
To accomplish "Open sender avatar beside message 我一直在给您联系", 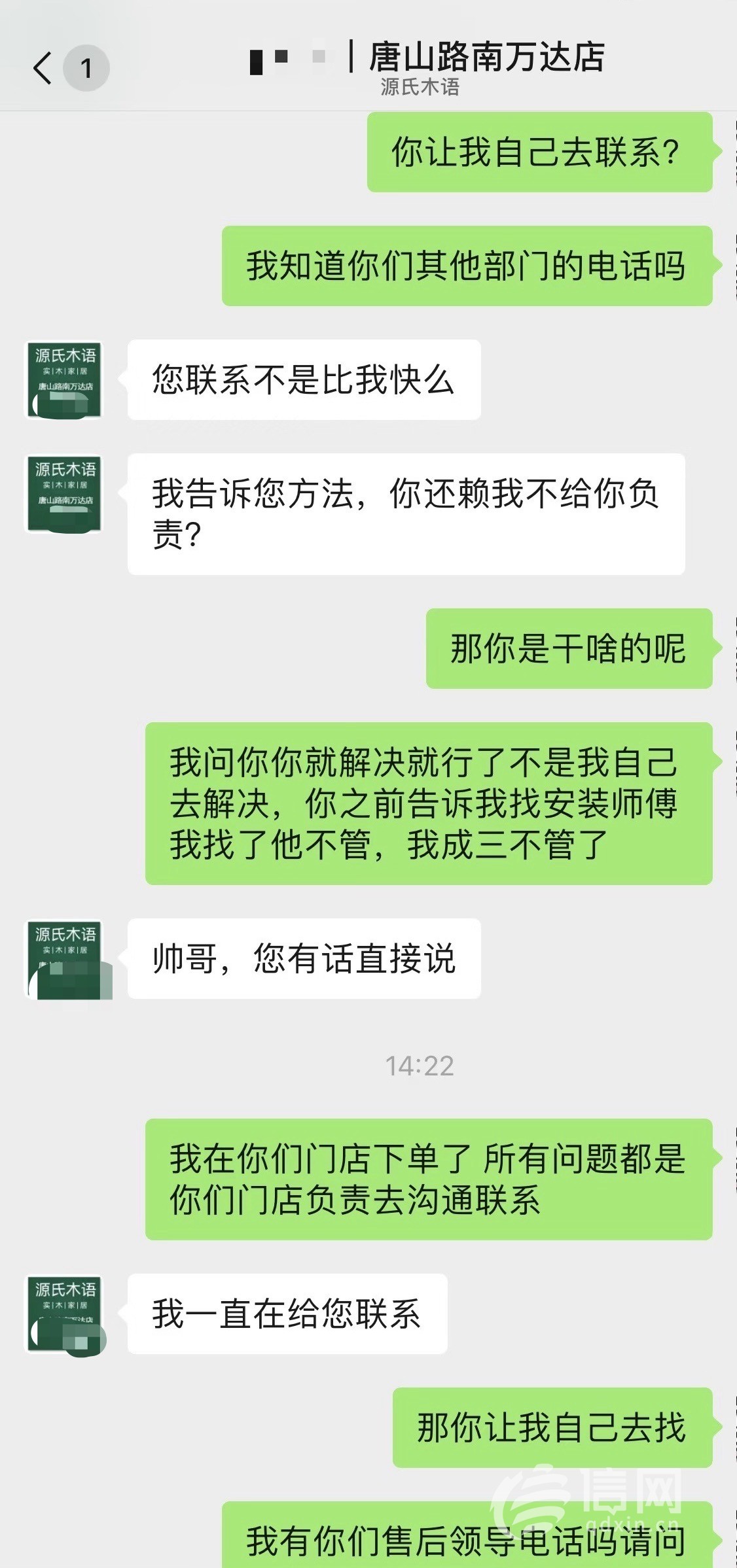I will click(64, 1314).
